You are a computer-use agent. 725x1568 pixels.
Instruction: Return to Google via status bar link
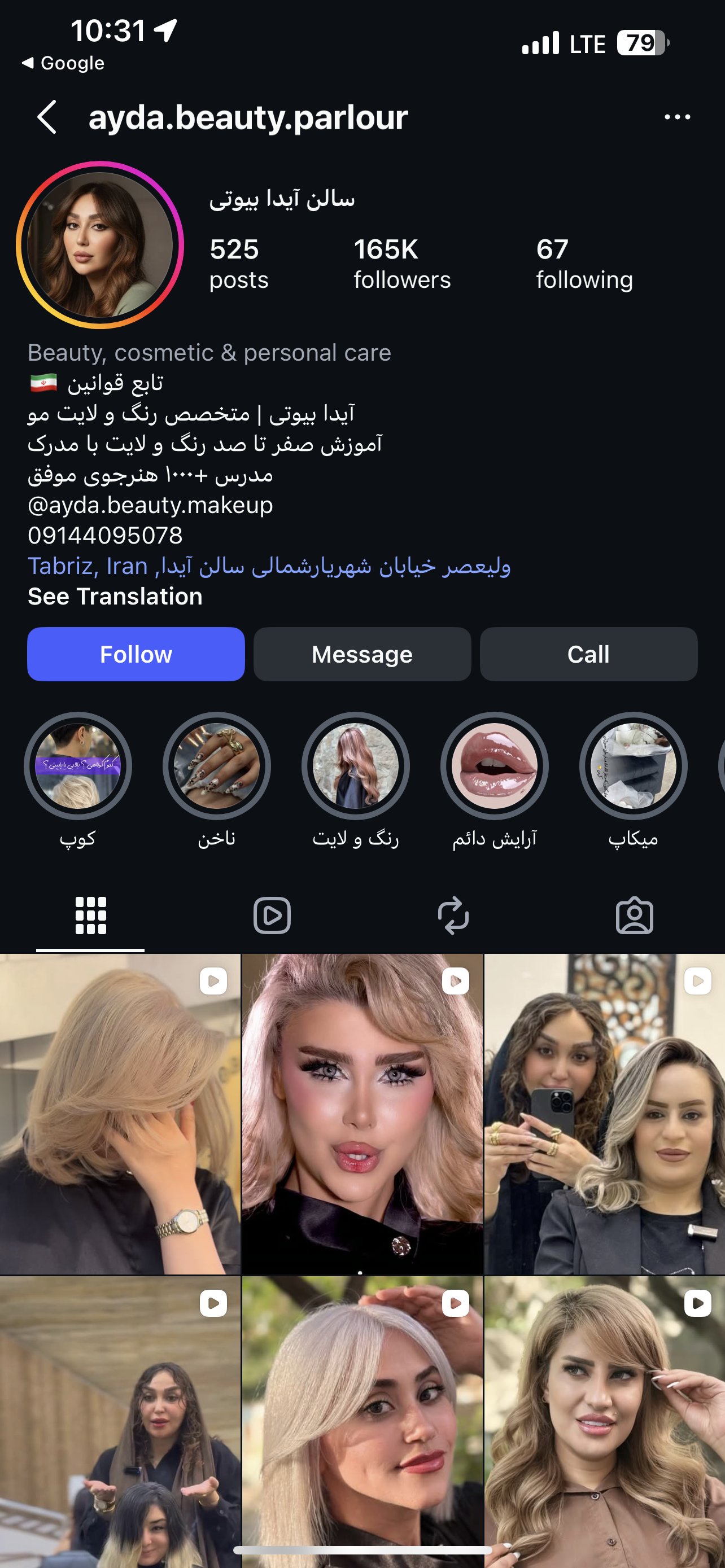(63, 63)
